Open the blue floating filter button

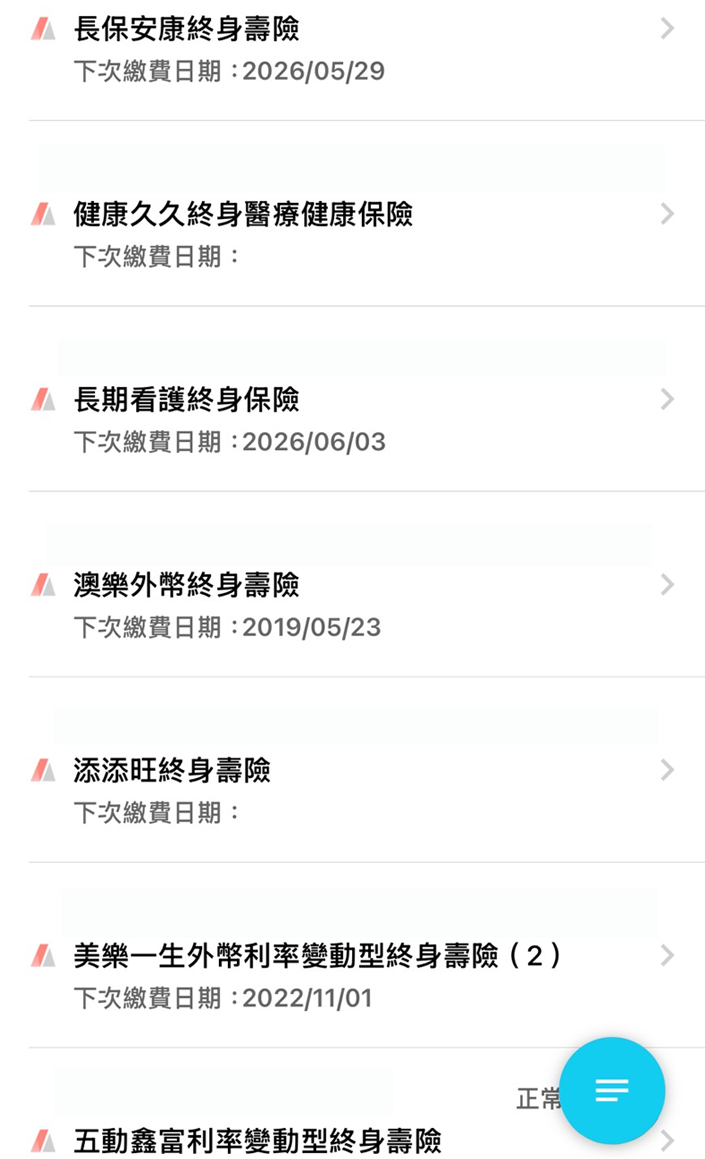611,1090
